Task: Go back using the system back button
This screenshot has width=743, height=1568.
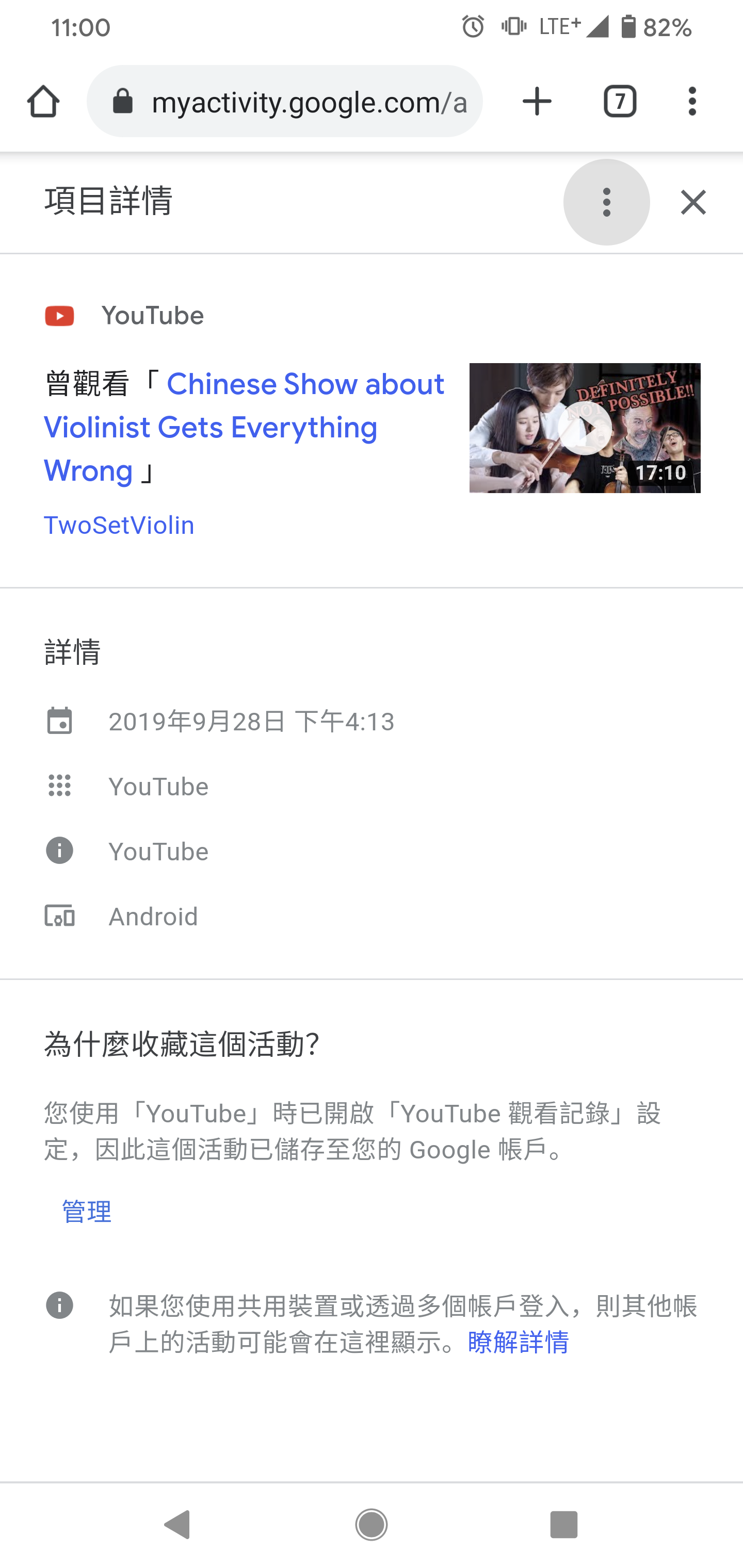Action: [x=178, y=1525]
